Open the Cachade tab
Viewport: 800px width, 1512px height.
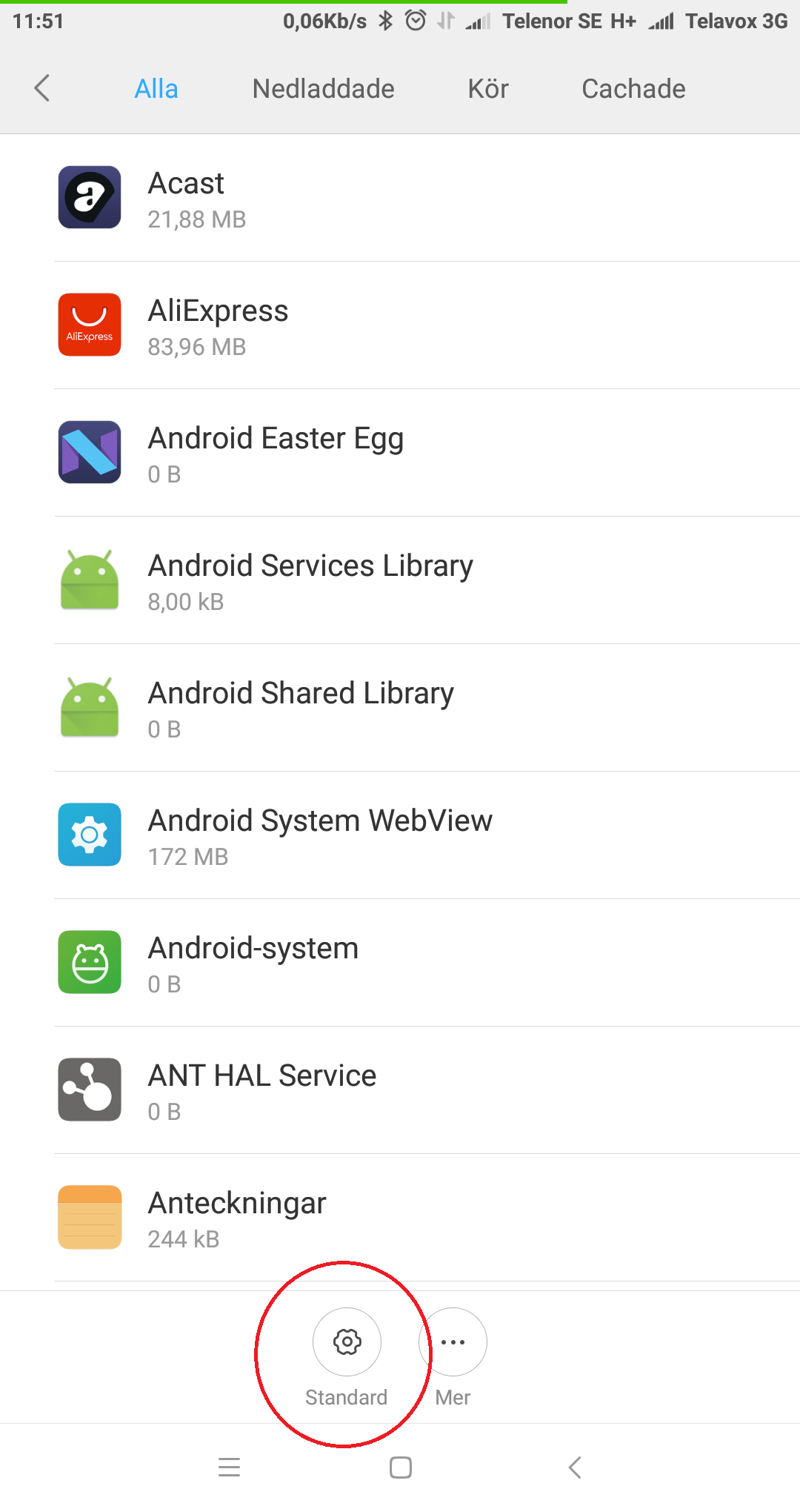coord(633,89)
